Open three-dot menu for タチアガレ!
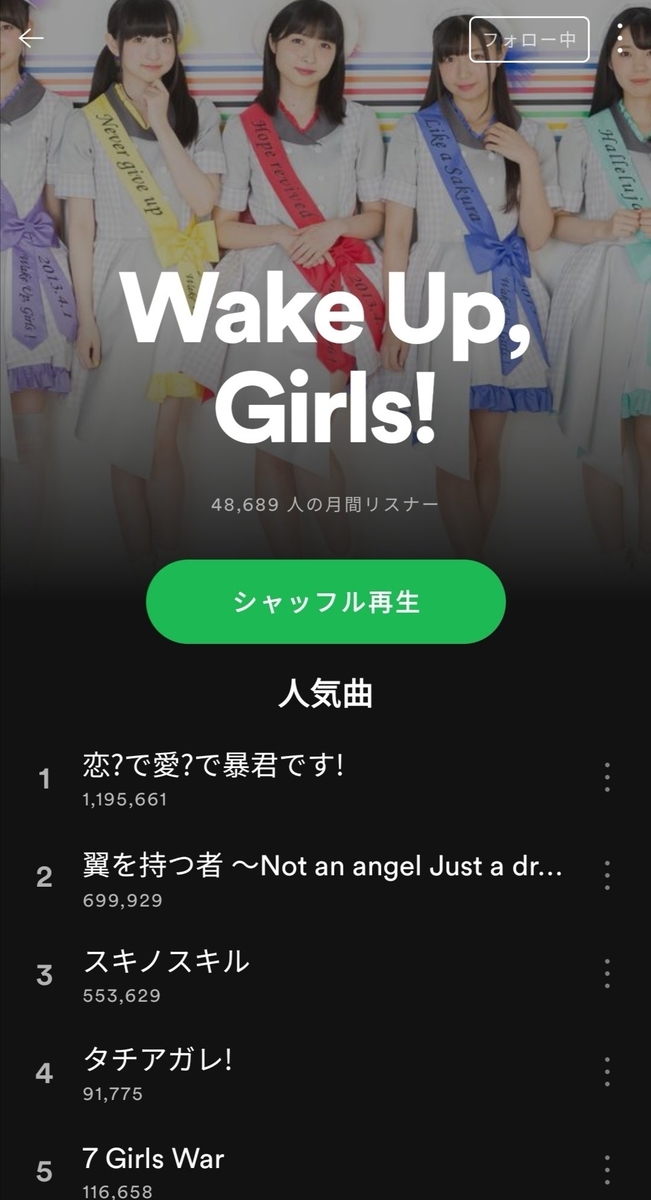651x1200 pixels. [607, 1071]
